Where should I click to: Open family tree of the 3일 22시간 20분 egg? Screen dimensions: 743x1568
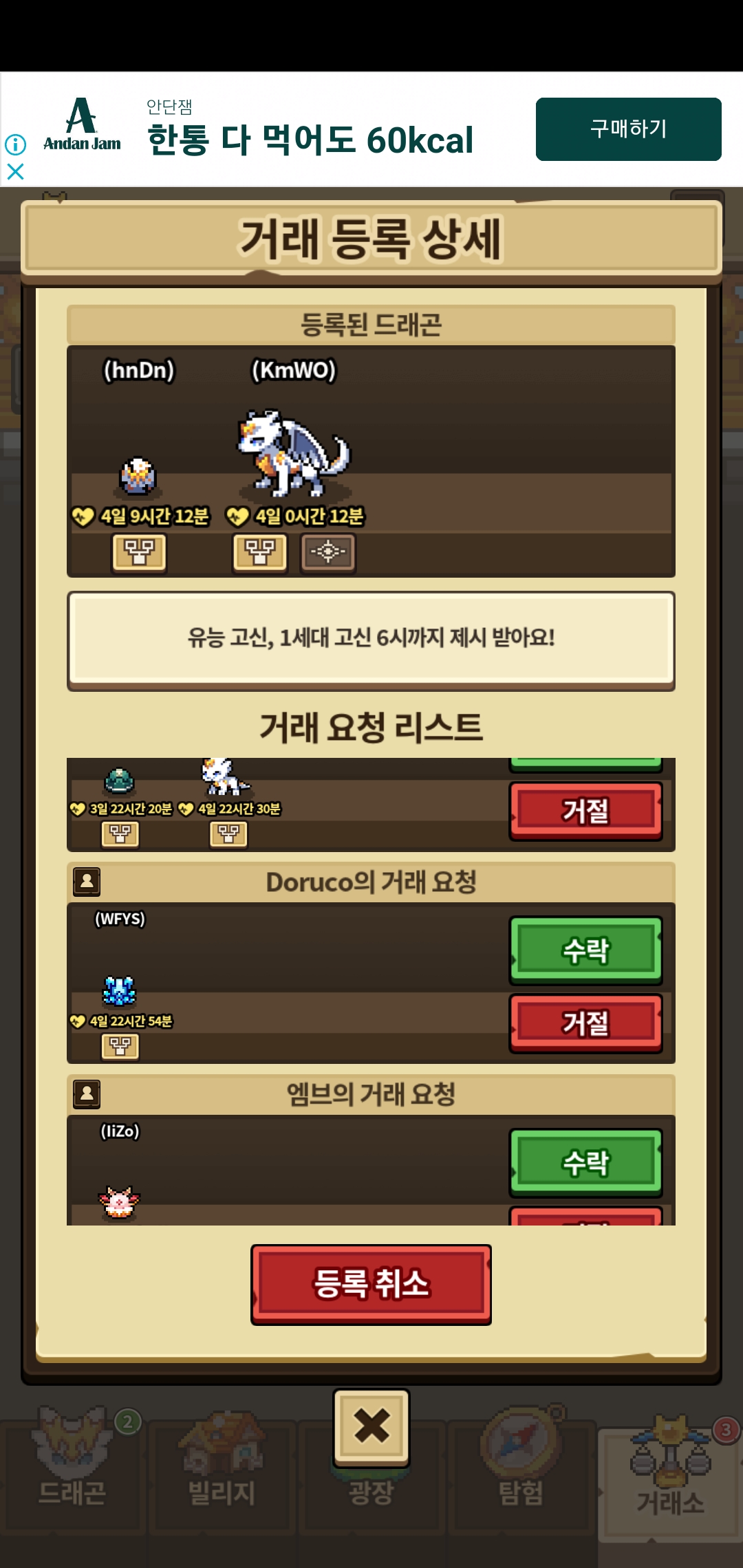(120, 834)
